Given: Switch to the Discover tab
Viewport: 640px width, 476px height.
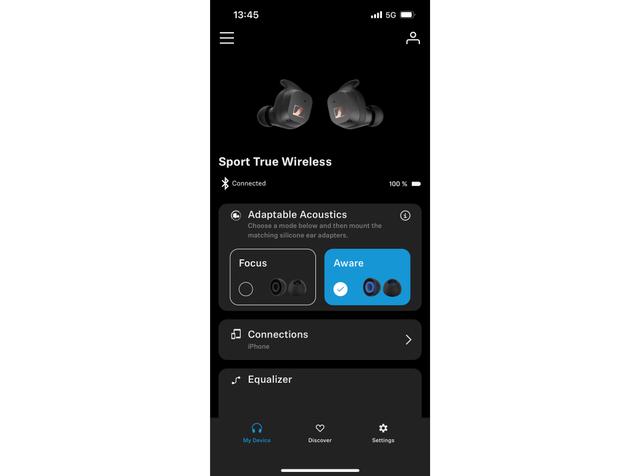Looking at the screenshot, I should point(320,433).
